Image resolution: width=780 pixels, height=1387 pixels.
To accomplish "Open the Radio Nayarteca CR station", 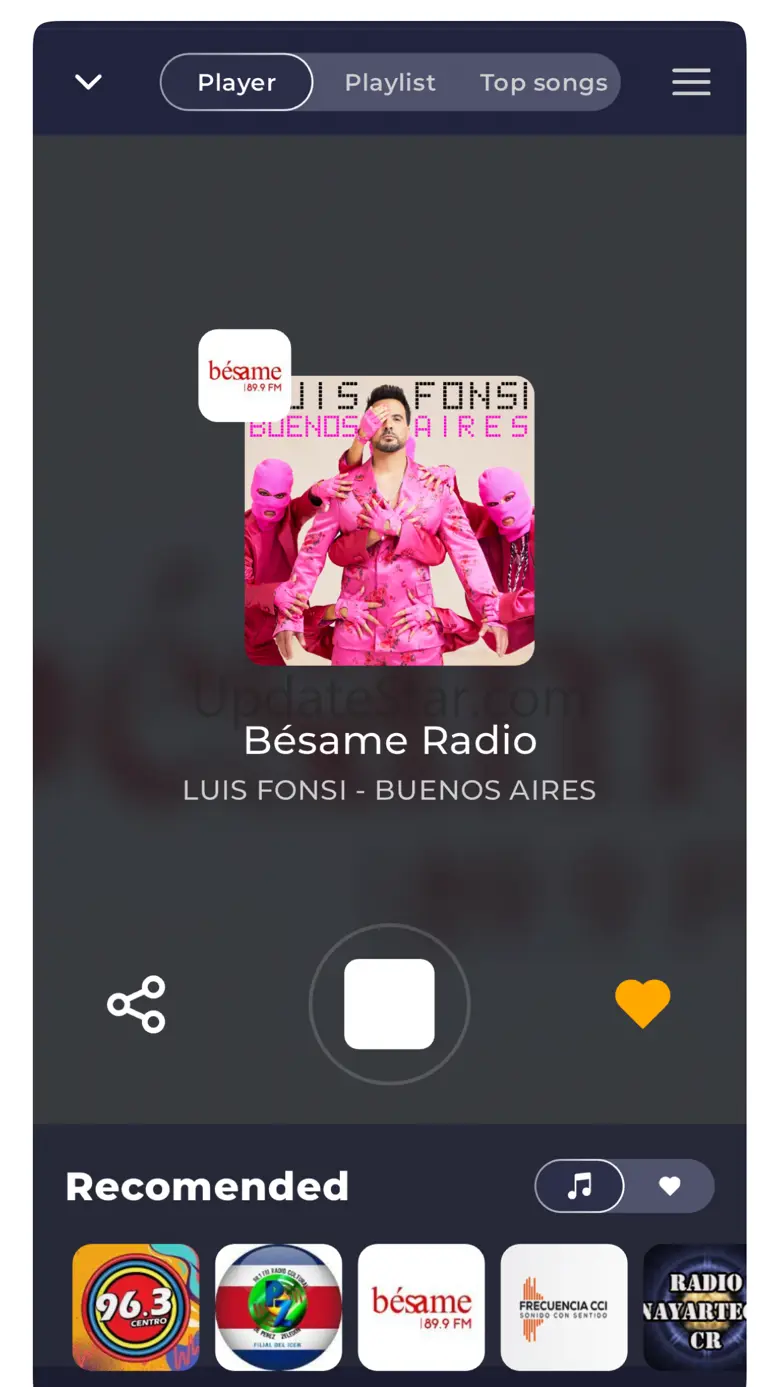I will click(696, 1306).
